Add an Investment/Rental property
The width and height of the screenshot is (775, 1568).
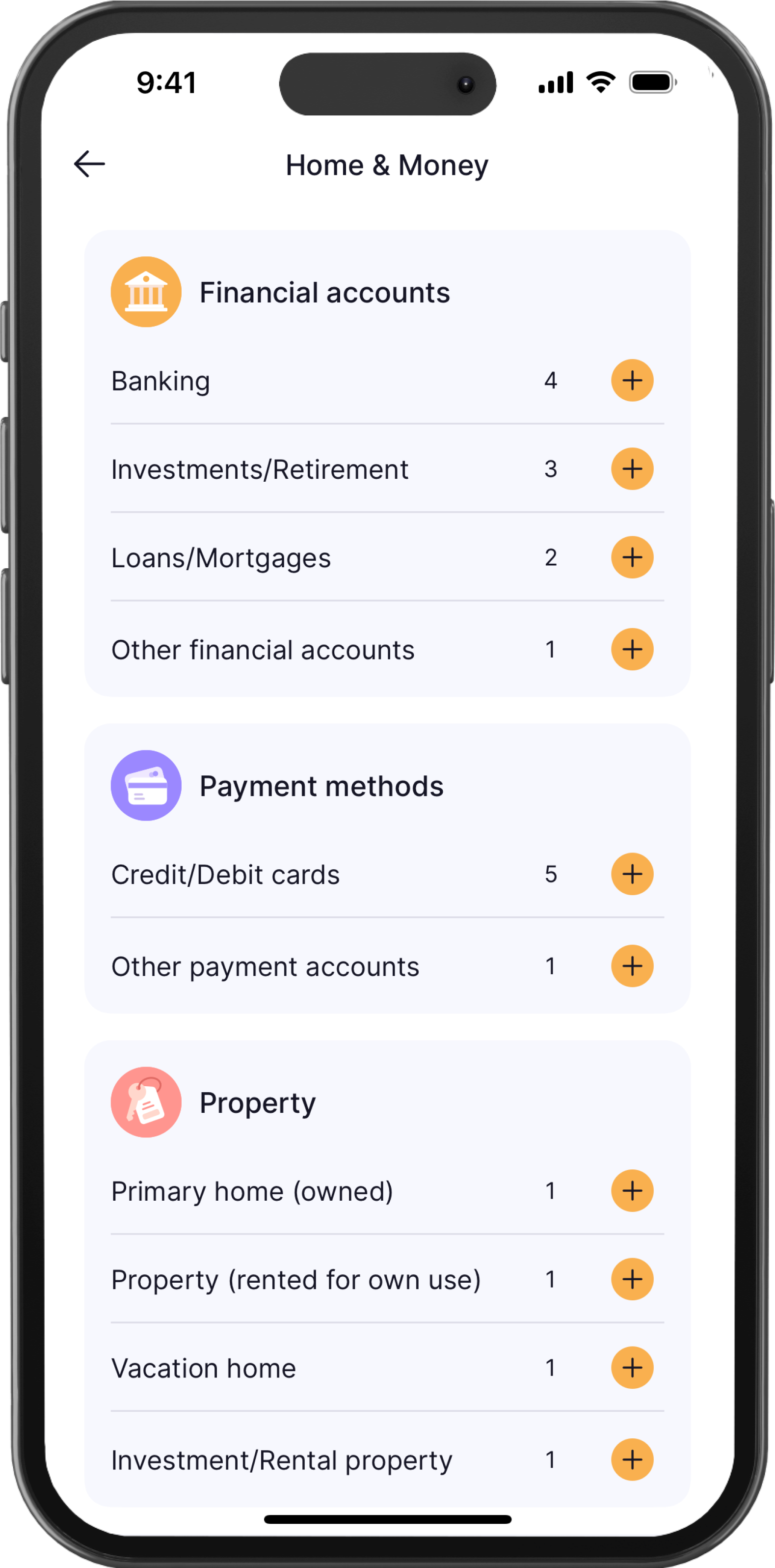pos(632,1459)
